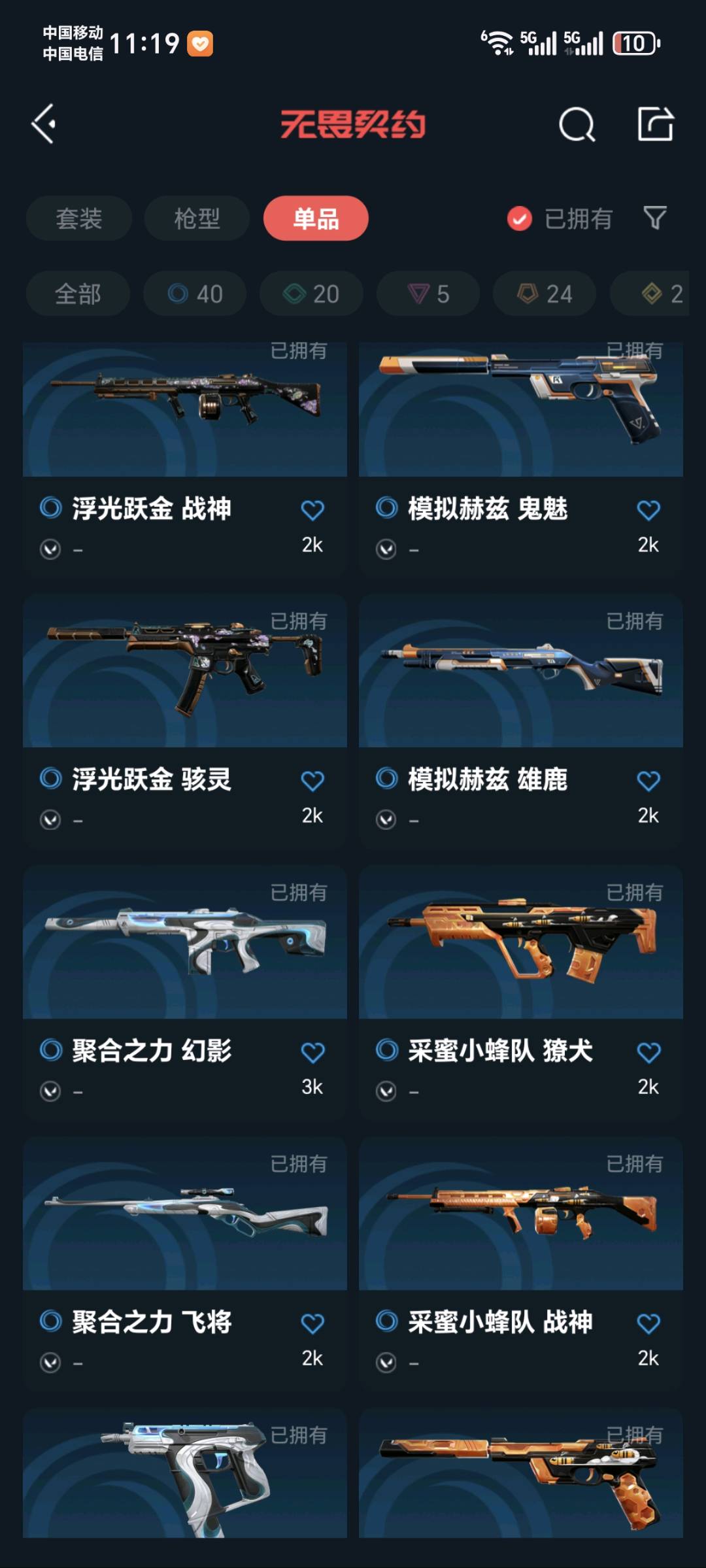
Task: Open the filter funnel icon
Action: pos(655,218)
